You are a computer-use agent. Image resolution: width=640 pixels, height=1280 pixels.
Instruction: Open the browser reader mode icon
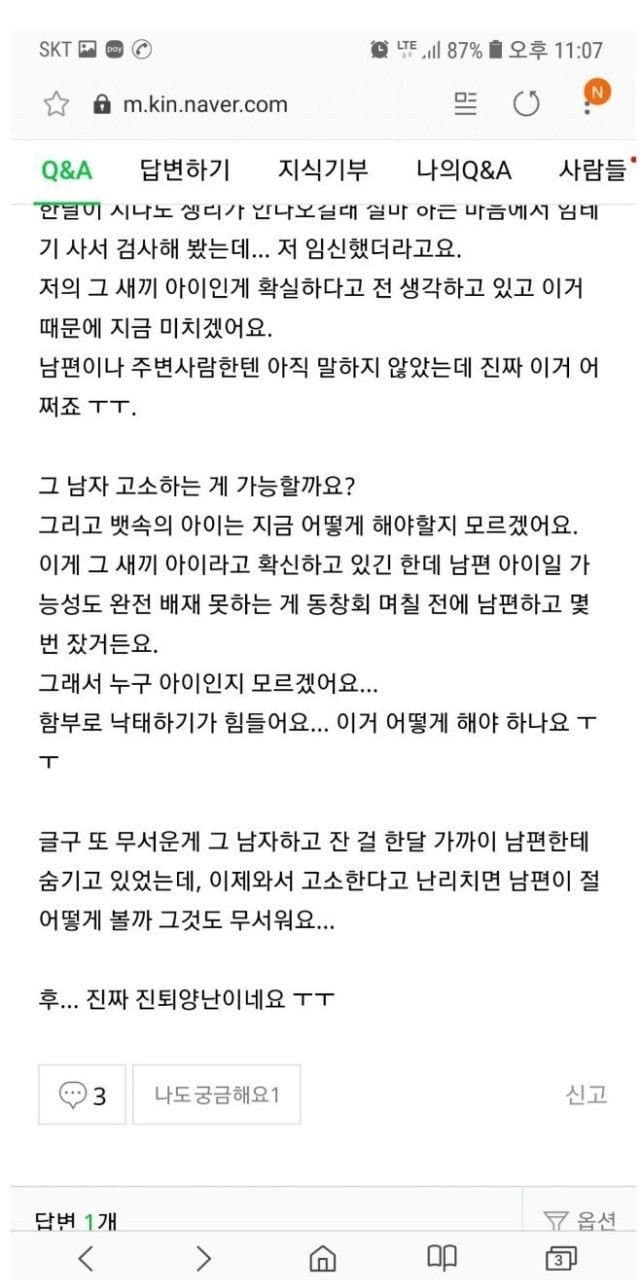[x=465, y=104]
